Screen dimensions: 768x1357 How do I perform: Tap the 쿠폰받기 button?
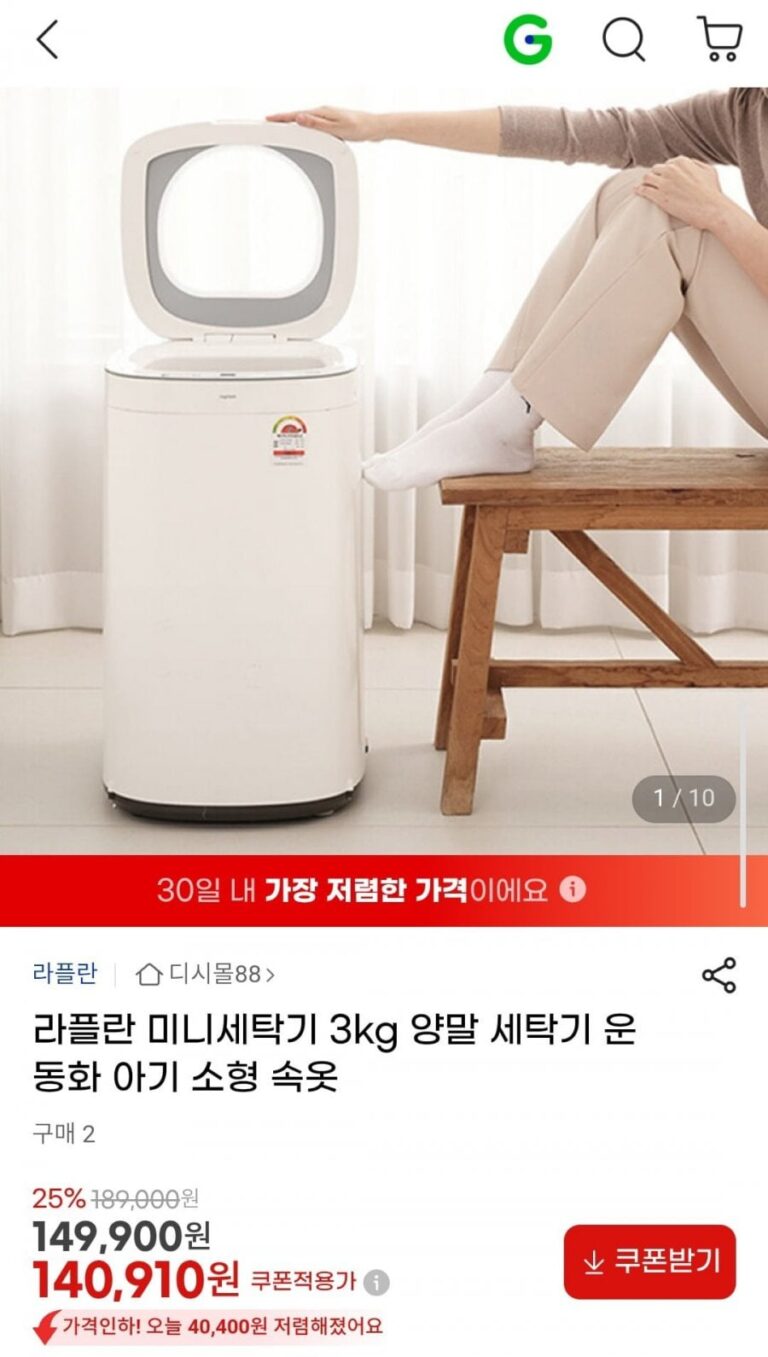pyautogui.click(x=649, y=1262)
